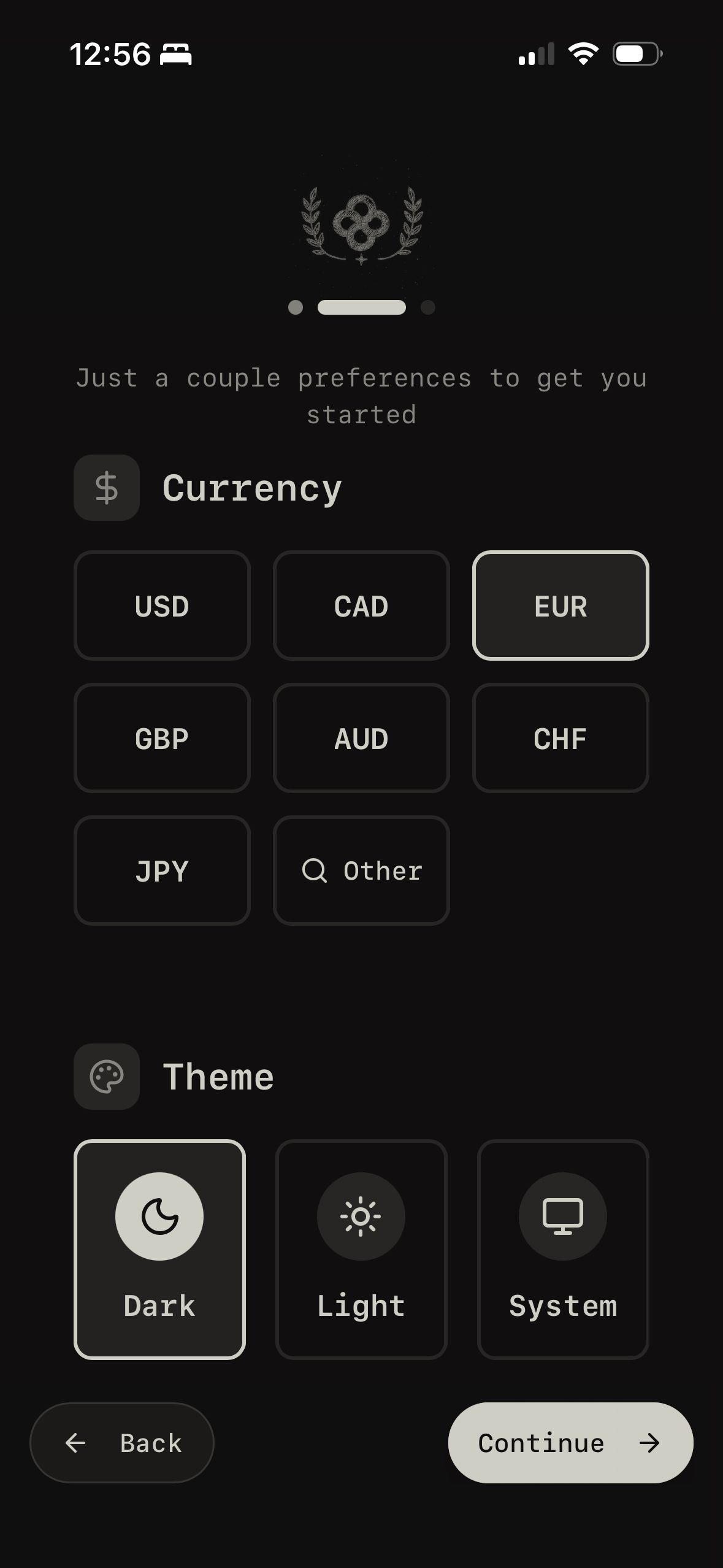Tap Continue to proceed
Image resolution: width=723 pixels, height=1568 pixels.
click(x=570, y=1443)
